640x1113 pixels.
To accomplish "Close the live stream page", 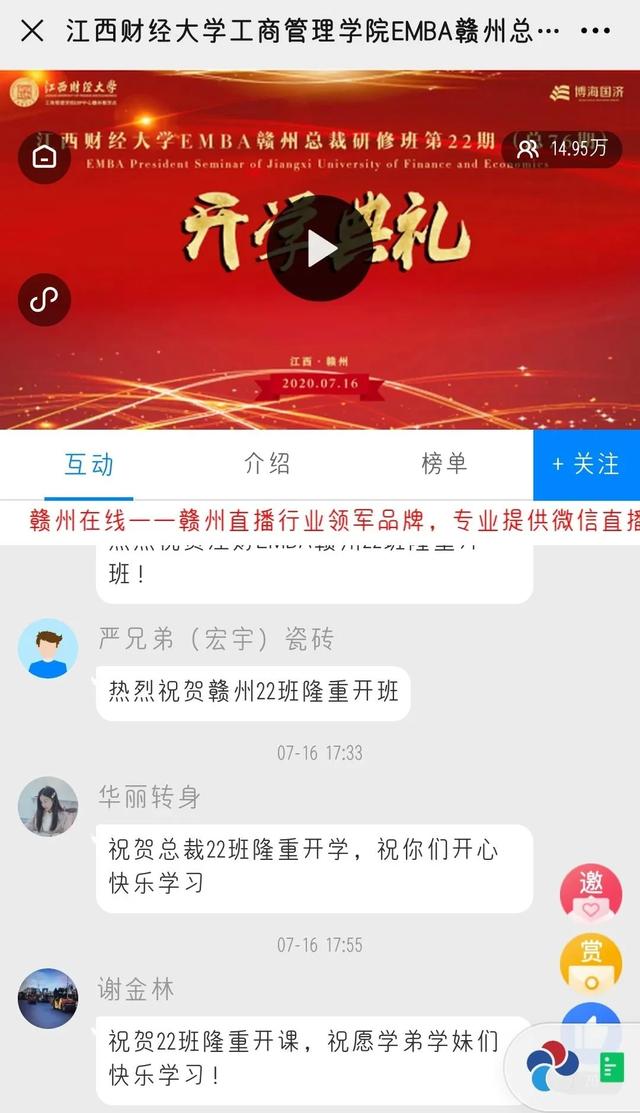I will [32, 31].
